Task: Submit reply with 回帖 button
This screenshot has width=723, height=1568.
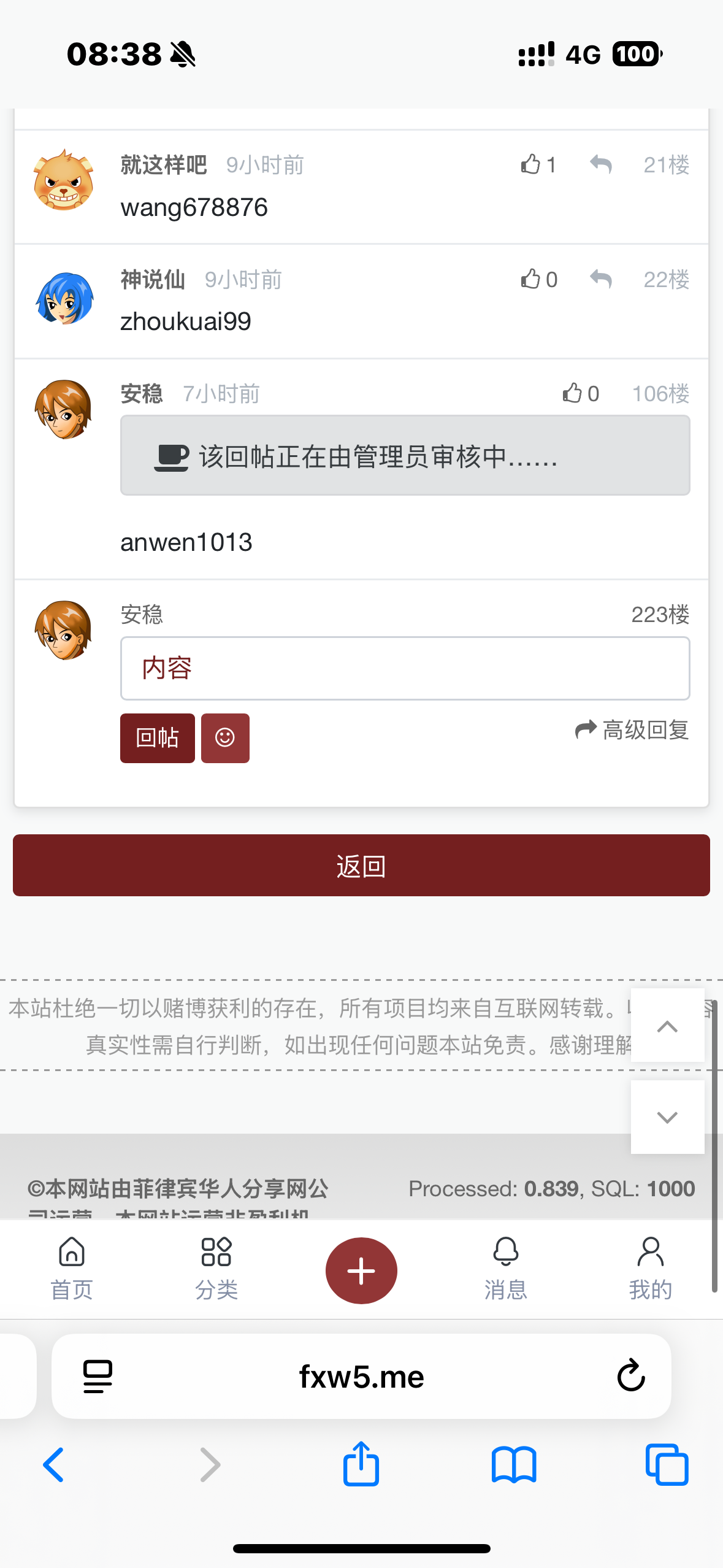Action: [157, 738]
